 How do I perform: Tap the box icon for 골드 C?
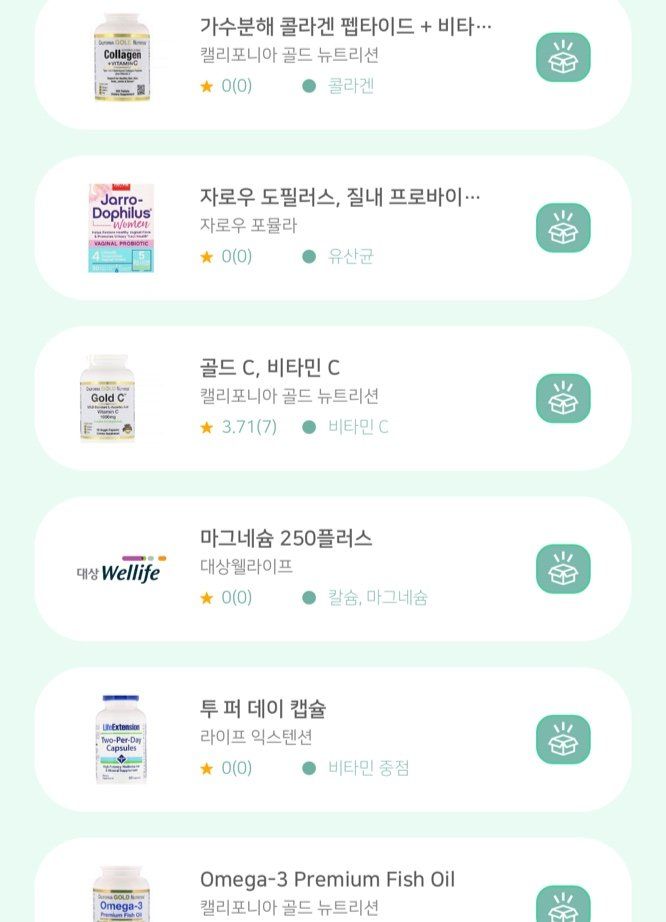(x=563, y=399)
